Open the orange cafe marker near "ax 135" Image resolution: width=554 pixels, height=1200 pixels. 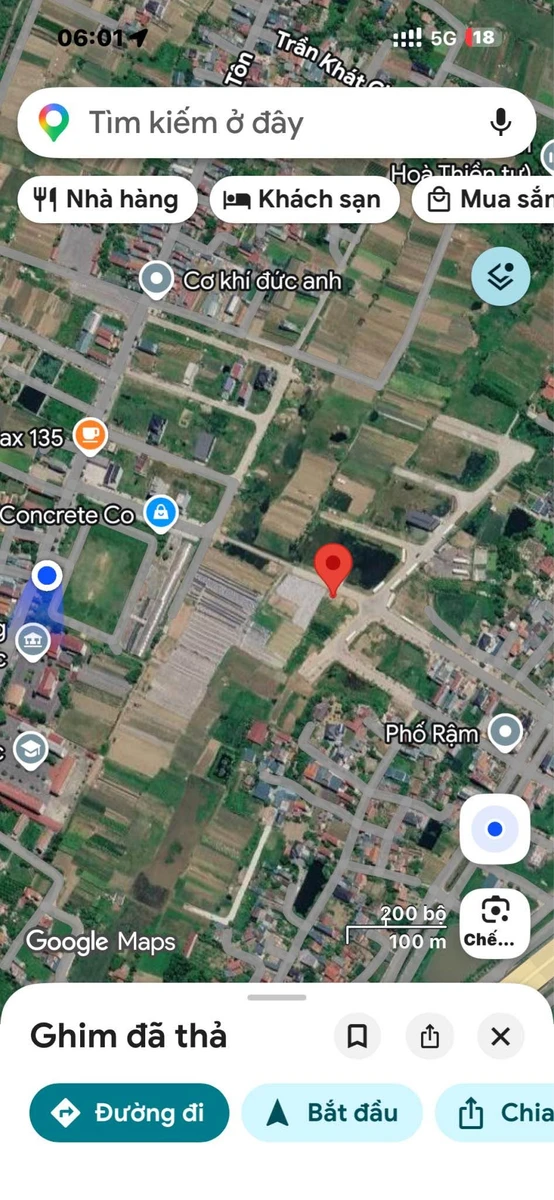coord(91,433)
